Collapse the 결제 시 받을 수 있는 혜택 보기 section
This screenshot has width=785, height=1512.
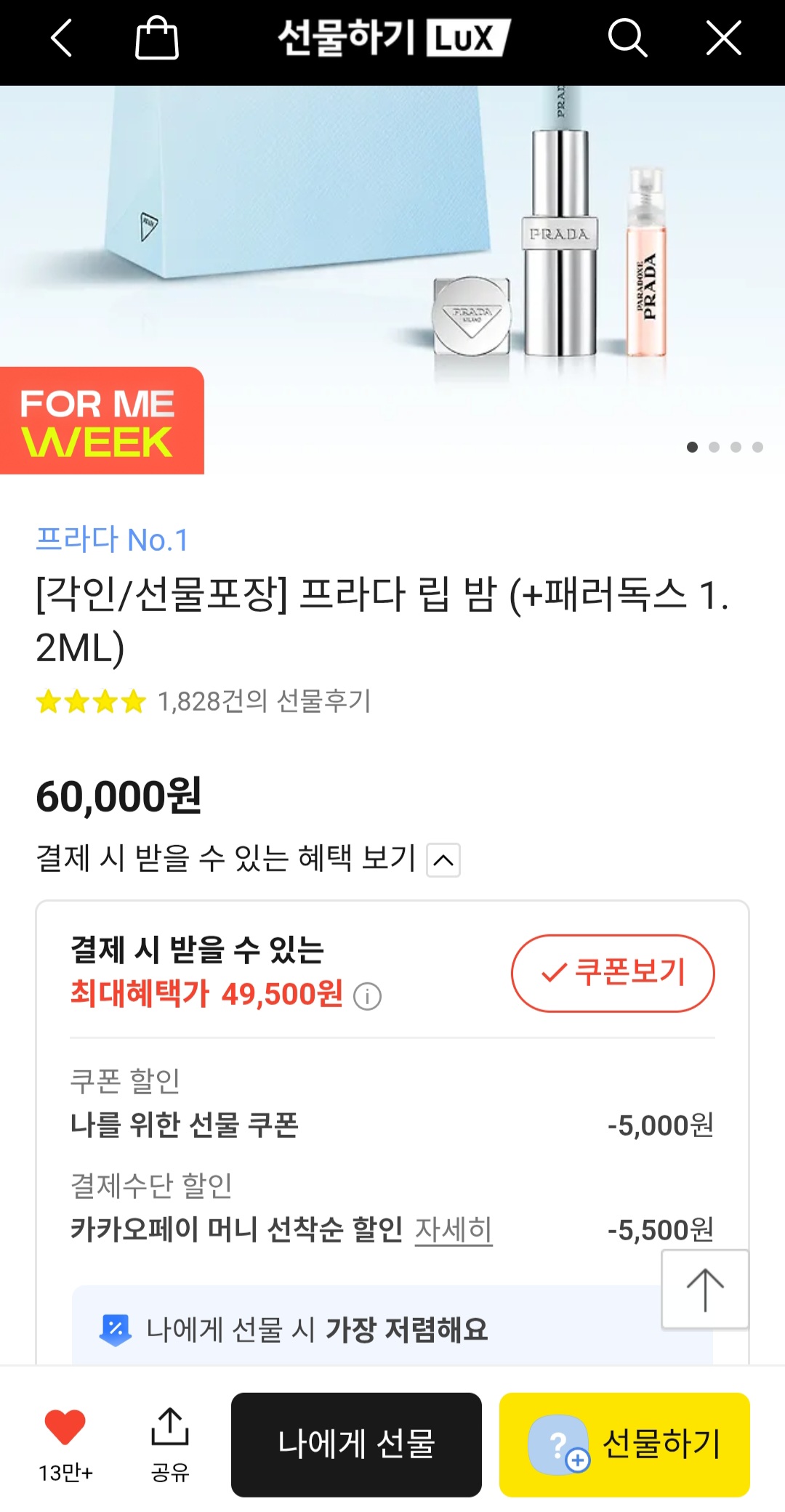pos(443,860)
